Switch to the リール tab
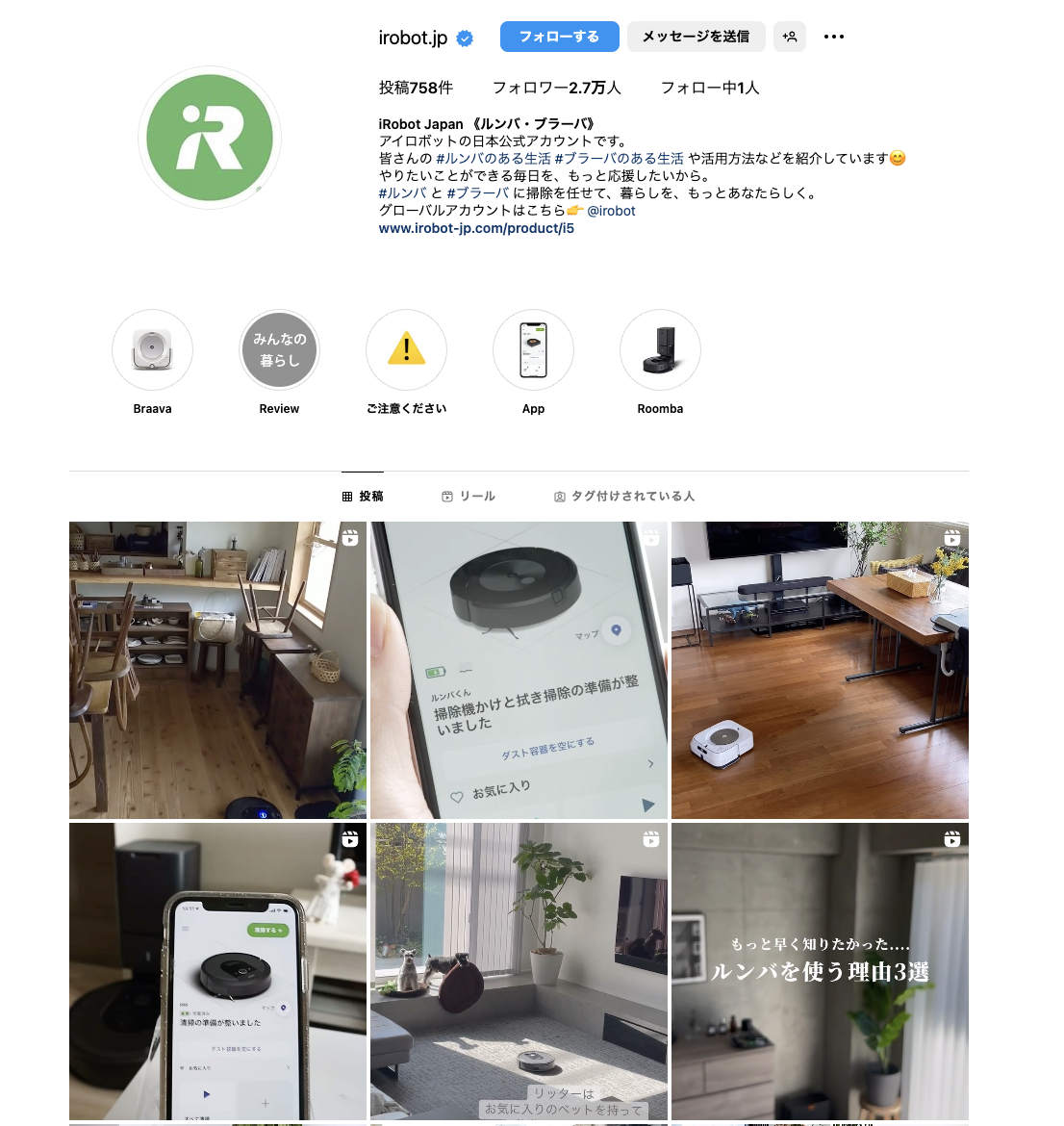This screenshot has width=1064, height=1126. click(x=469, y=497)
